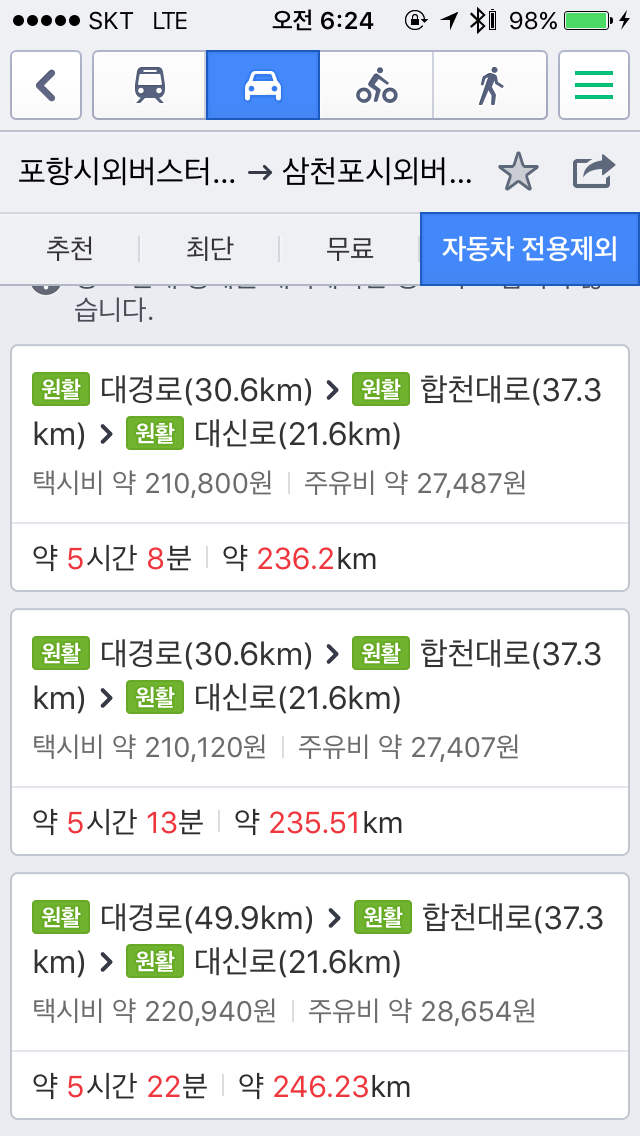Open the 5시간 22분 246.23km route
The image size is (640, 1136).
click(x=320, y=996)
